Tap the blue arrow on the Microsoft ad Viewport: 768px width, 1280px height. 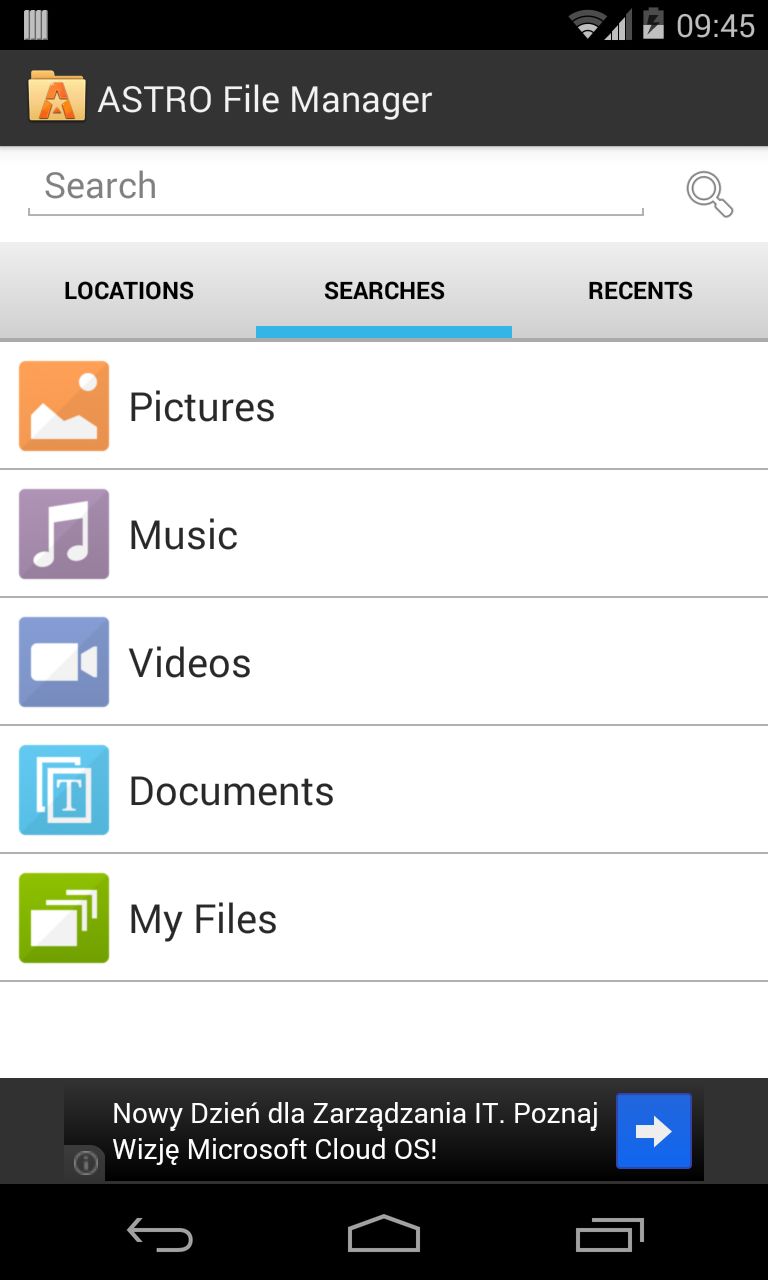[x=654, y=1131]
